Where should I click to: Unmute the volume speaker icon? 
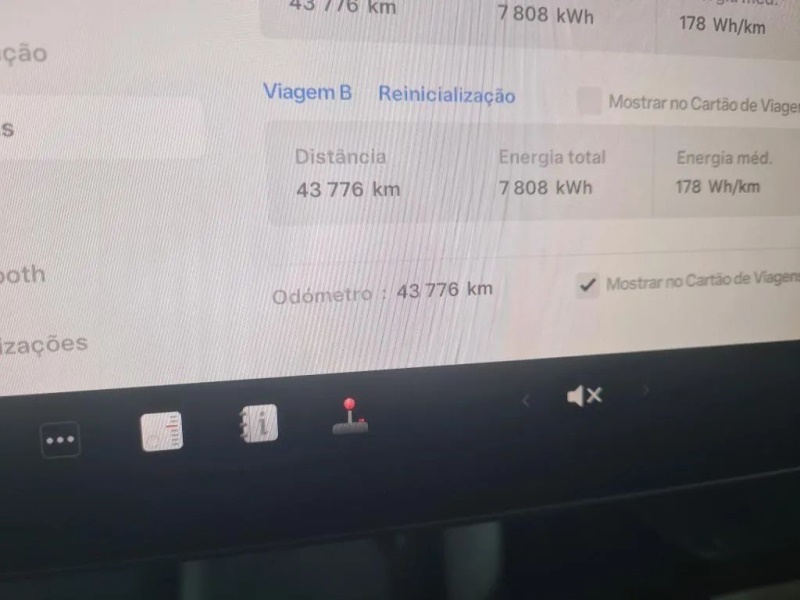click(584, 397)
